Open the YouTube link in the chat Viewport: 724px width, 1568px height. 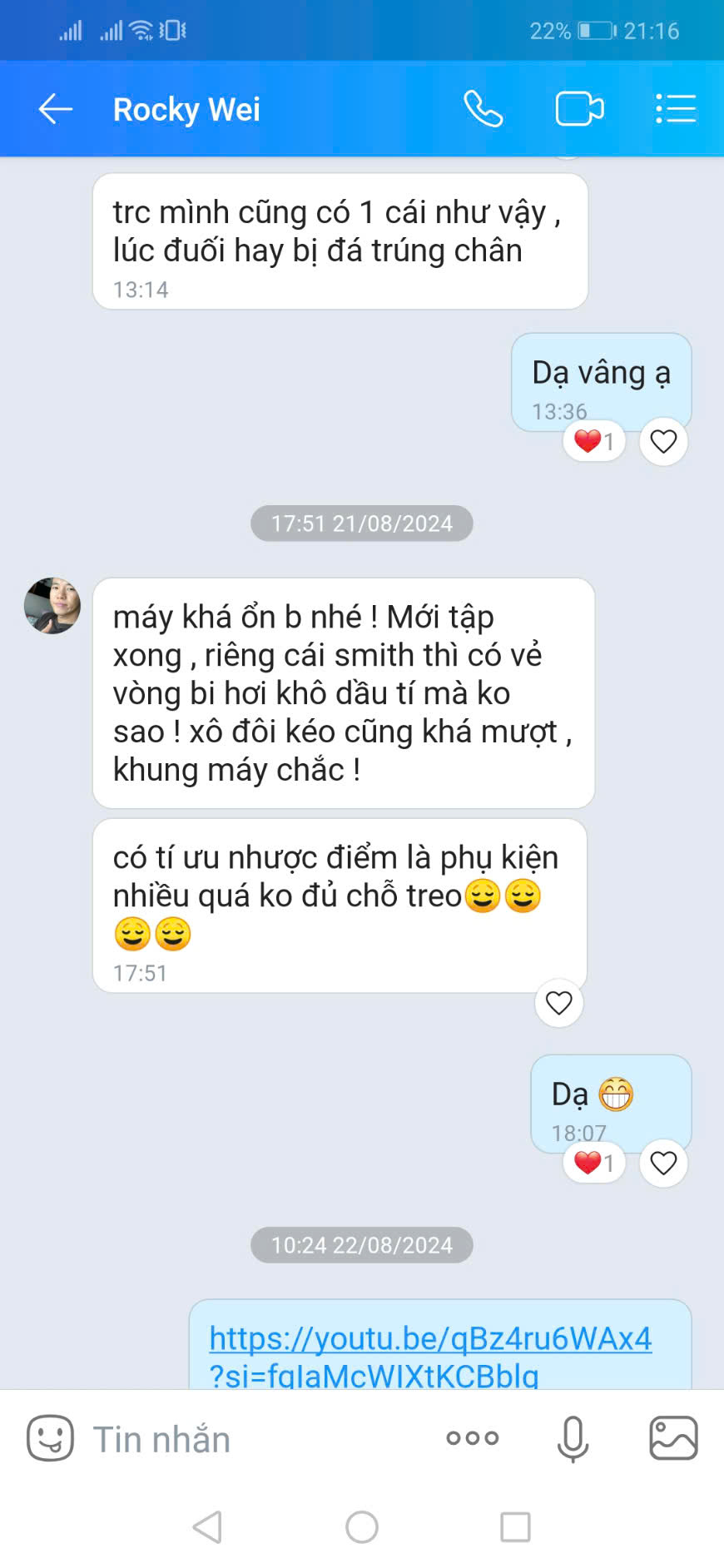pyautogui.click(x=429, y=1340)
